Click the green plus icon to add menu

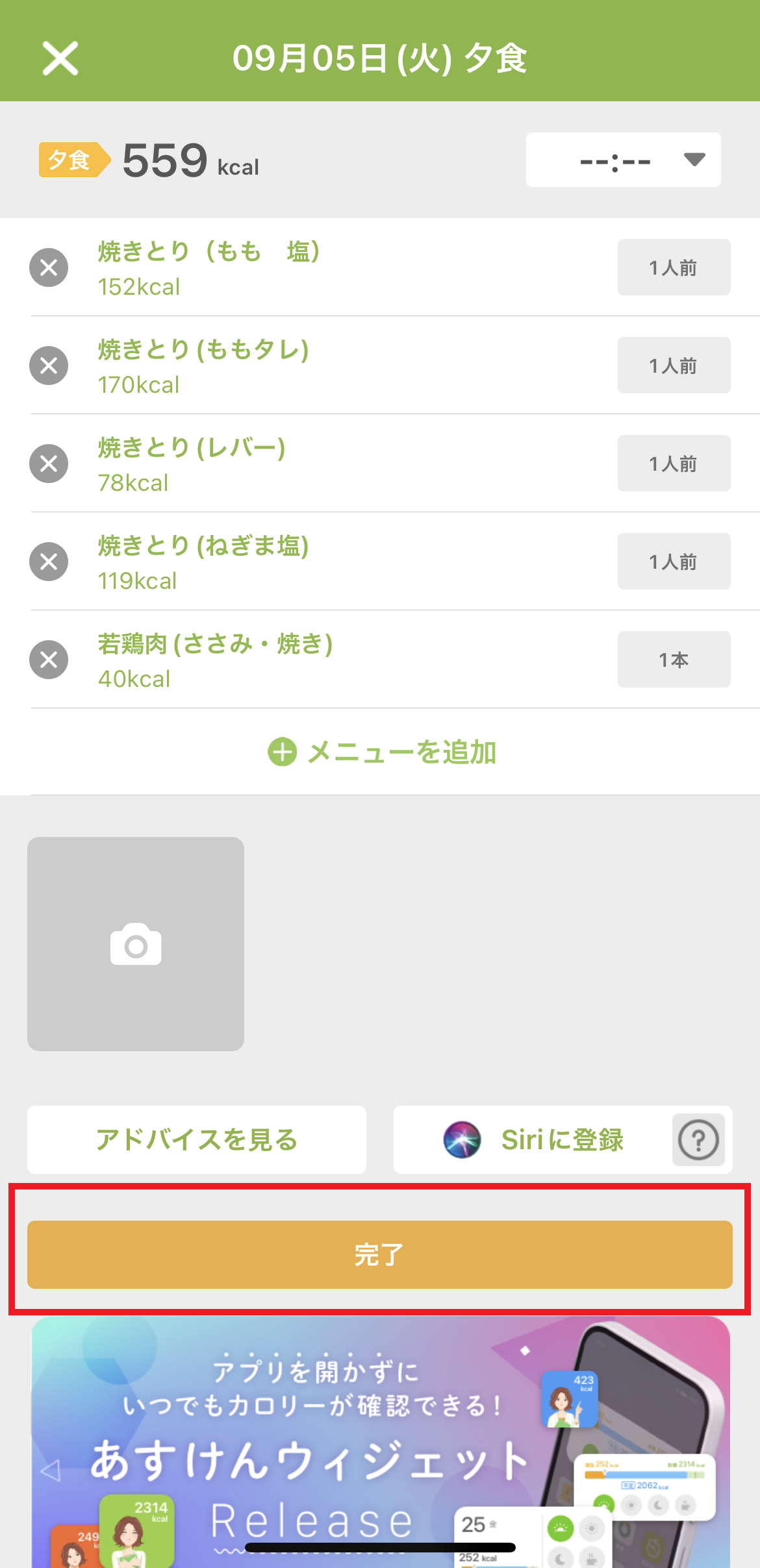[x=282, y=753]
